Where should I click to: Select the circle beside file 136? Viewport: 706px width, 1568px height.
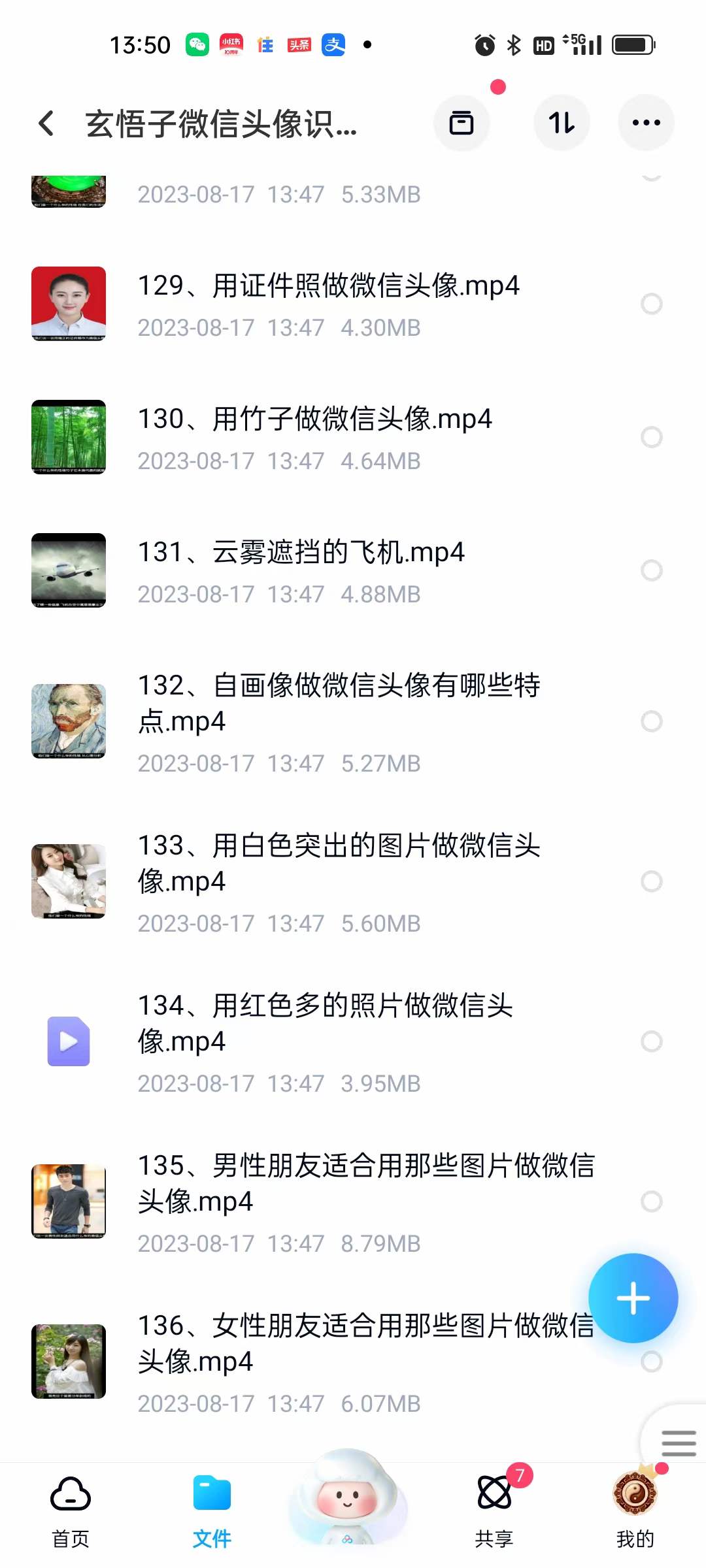[652, 1361]
